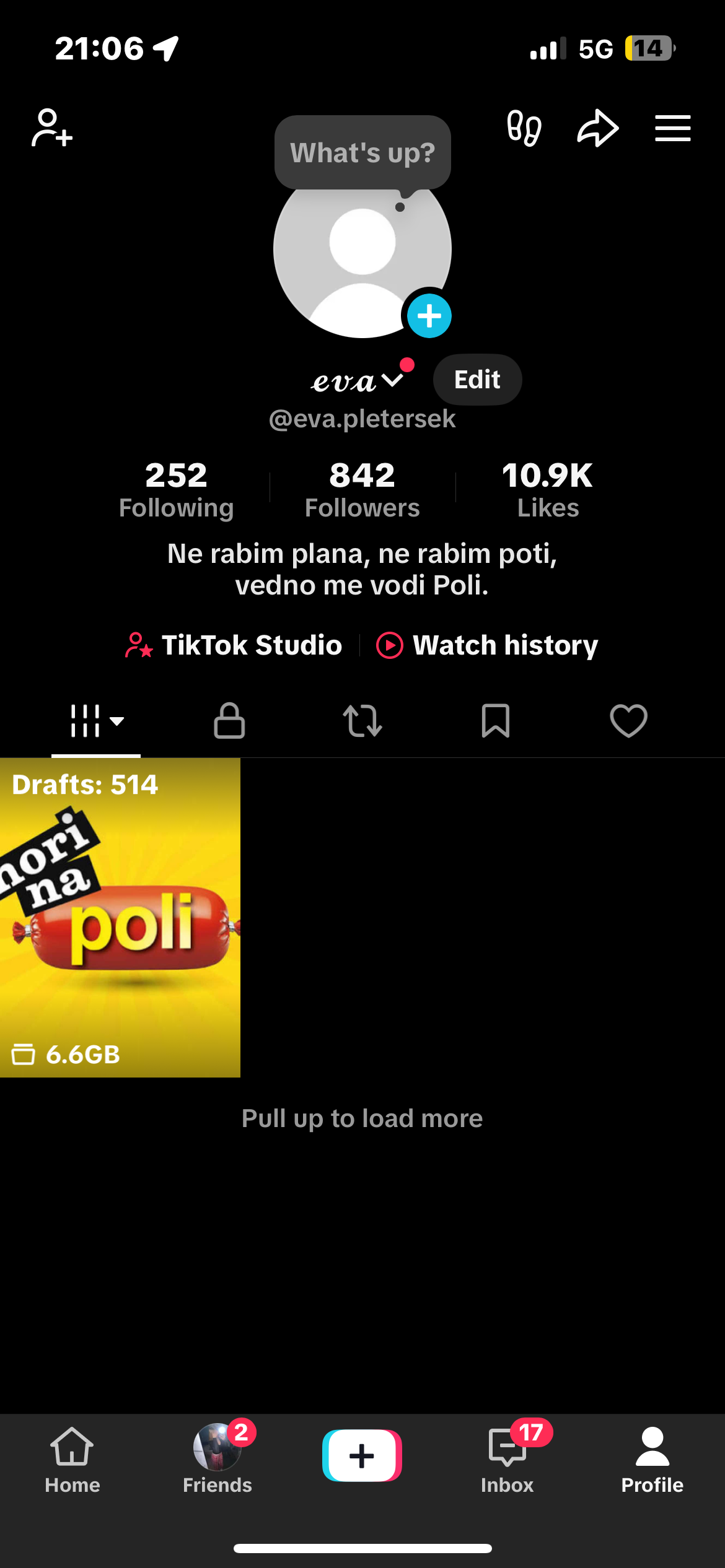725x1568 pixels.
Task: Create a new post with plus button
Action: [x=362, y=1455]
